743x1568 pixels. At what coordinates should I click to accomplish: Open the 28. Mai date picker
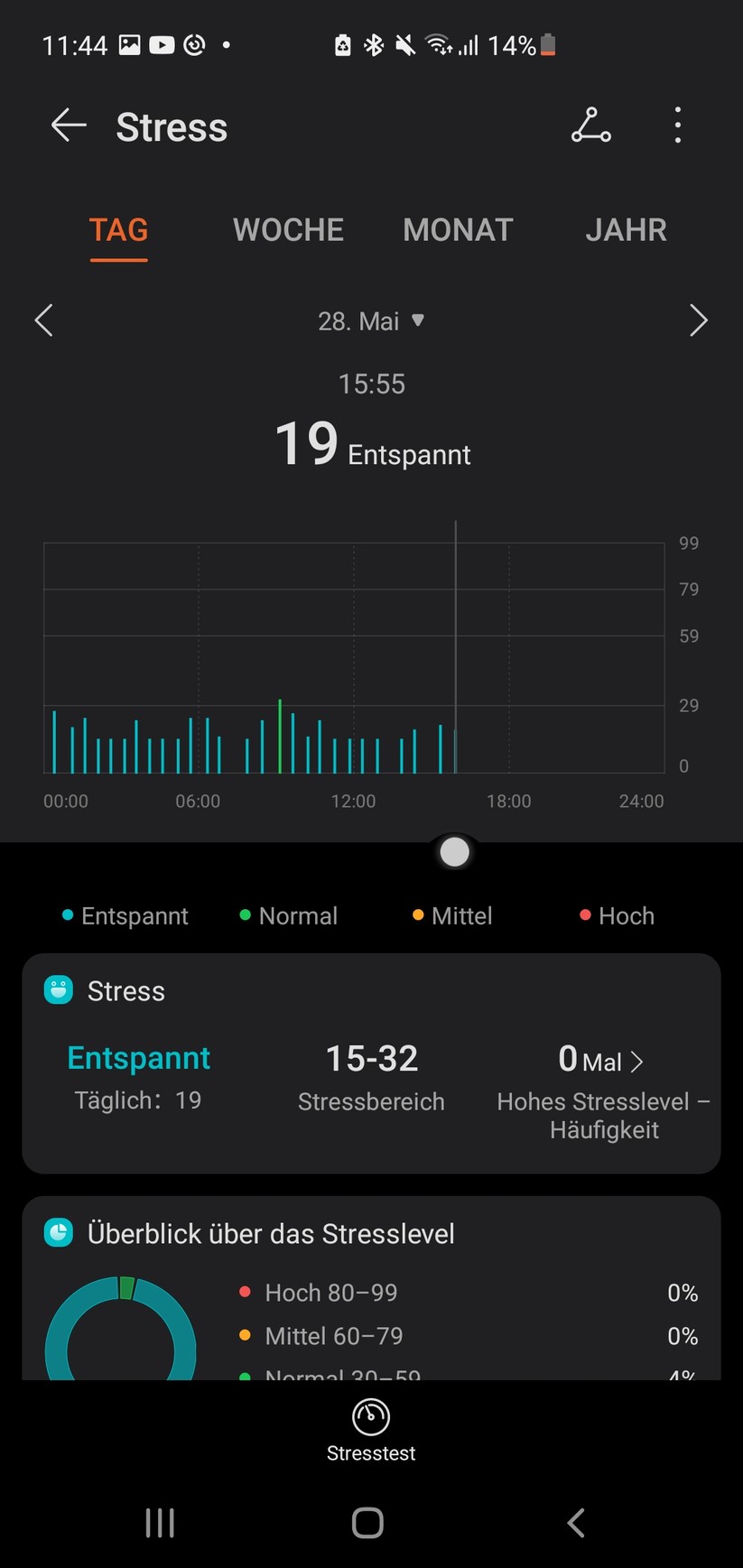(372, 320)
